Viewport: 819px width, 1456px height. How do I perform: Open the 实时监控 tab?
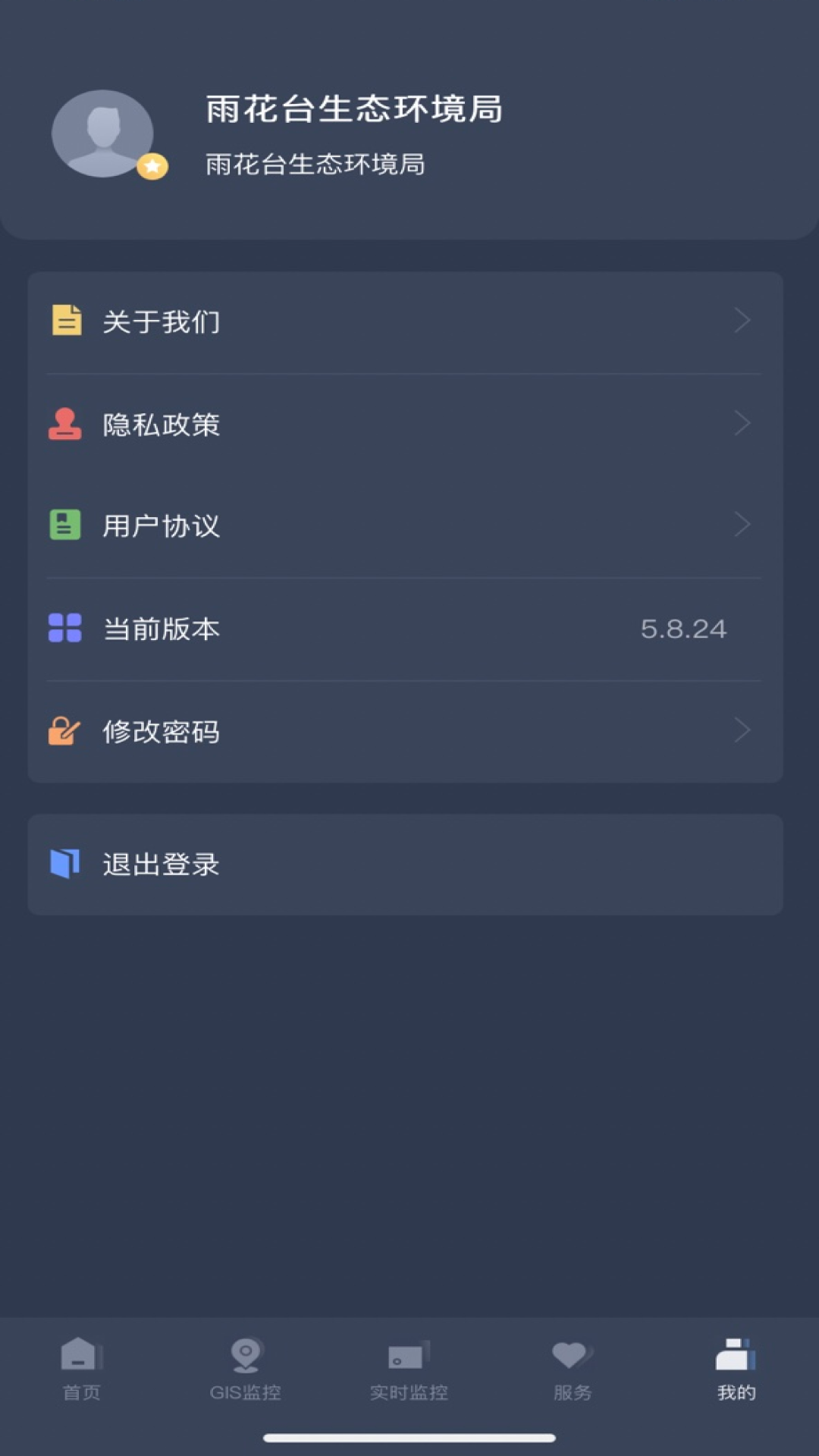pos(409,1369)
